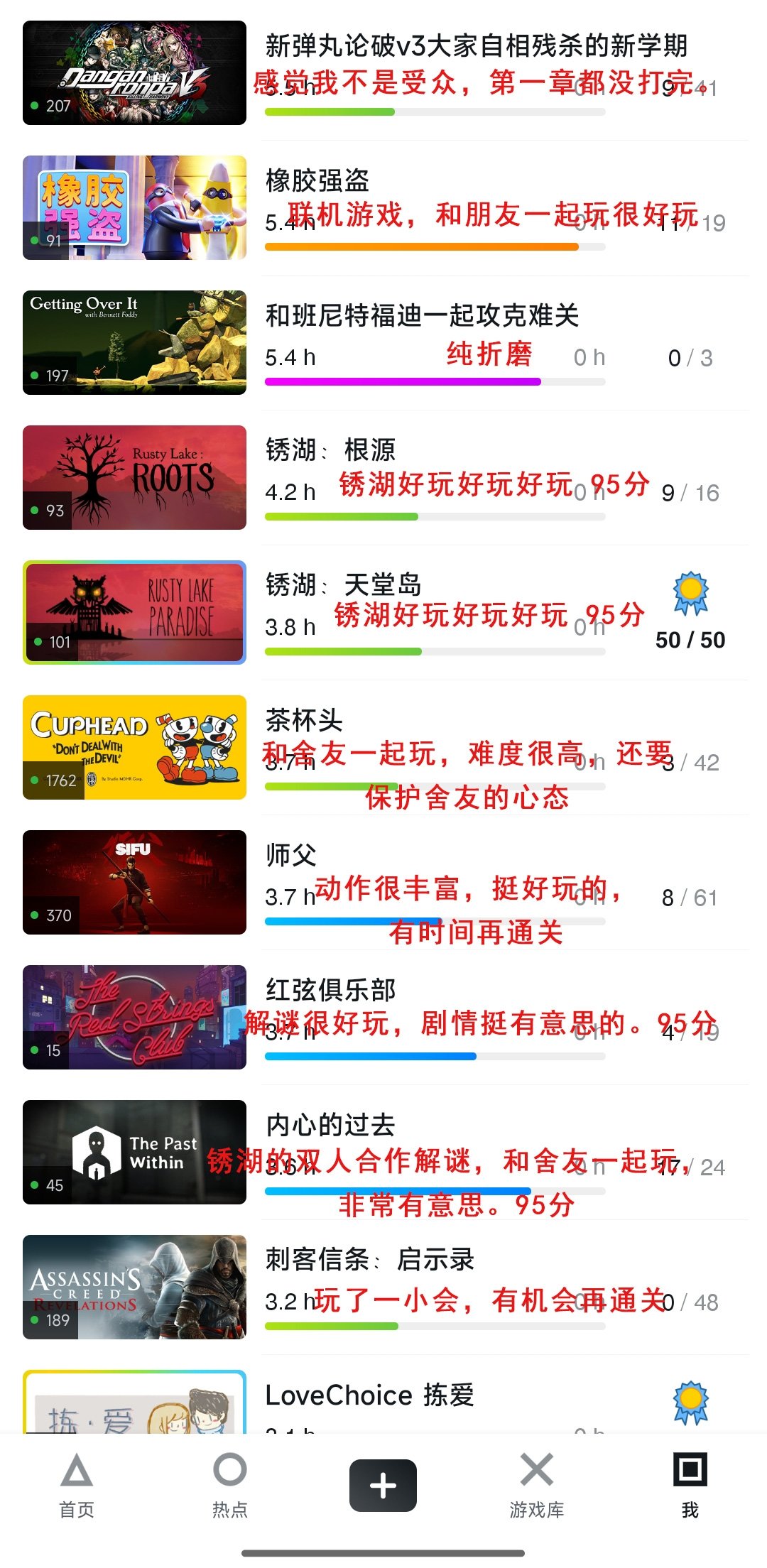Select 刺客信条：启示录 from the list
The height and width of the screenshot is (1568, 767).
click(369, 1260)
